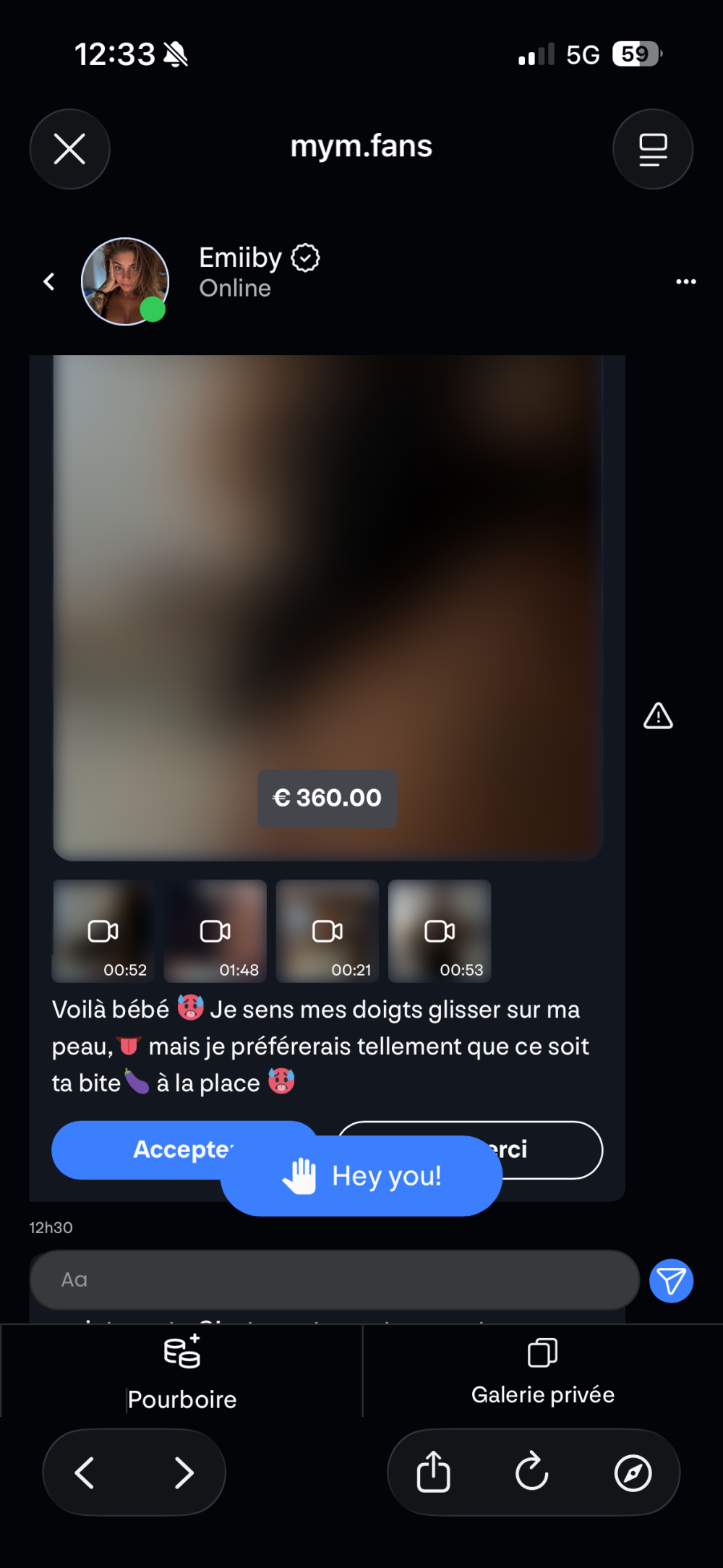Share this page
Screen dimensions: 723x1568
tap(433, 1473)
